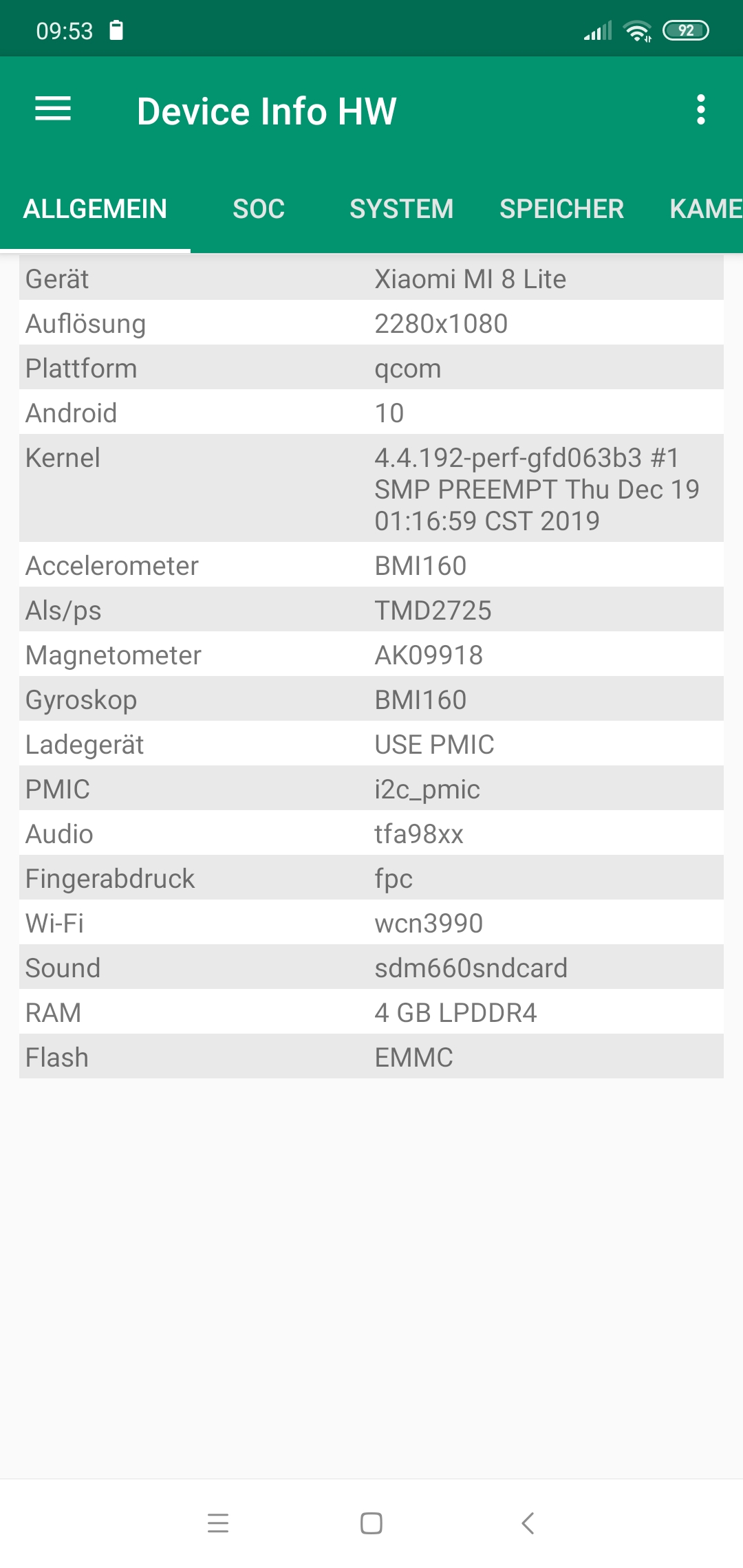The image size is (743, 1568).
Task: Tap the system home button
Action: pos(371,1523)
